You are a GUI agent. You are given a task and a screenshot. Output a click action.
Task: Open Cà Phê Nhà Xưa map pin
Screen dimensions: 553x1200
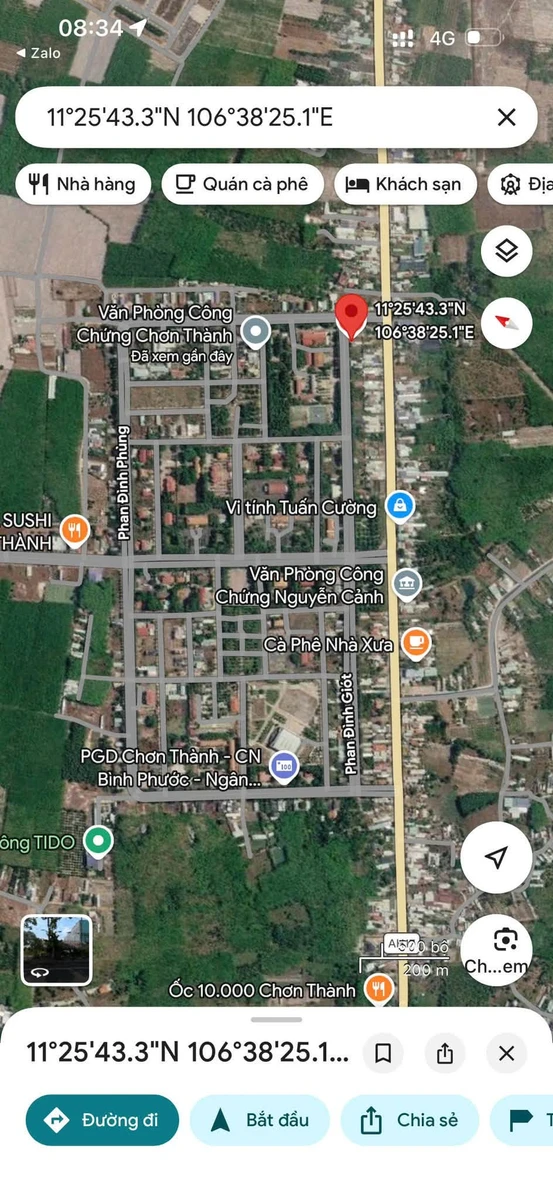tap(416, 643)
